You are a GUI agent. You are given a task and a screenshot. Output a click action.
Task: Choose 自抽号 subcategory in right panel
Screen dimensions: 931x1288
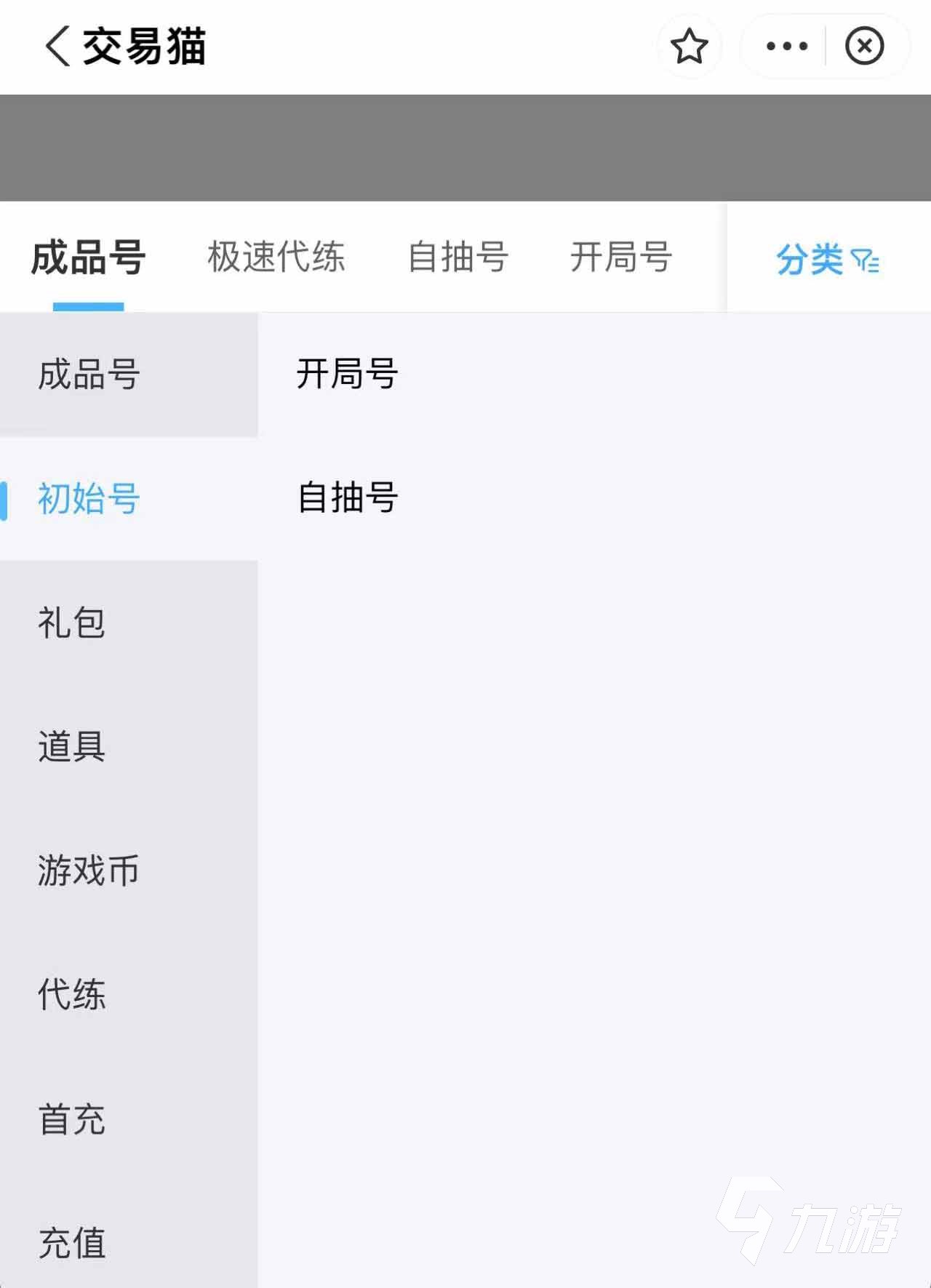[347, 498]
